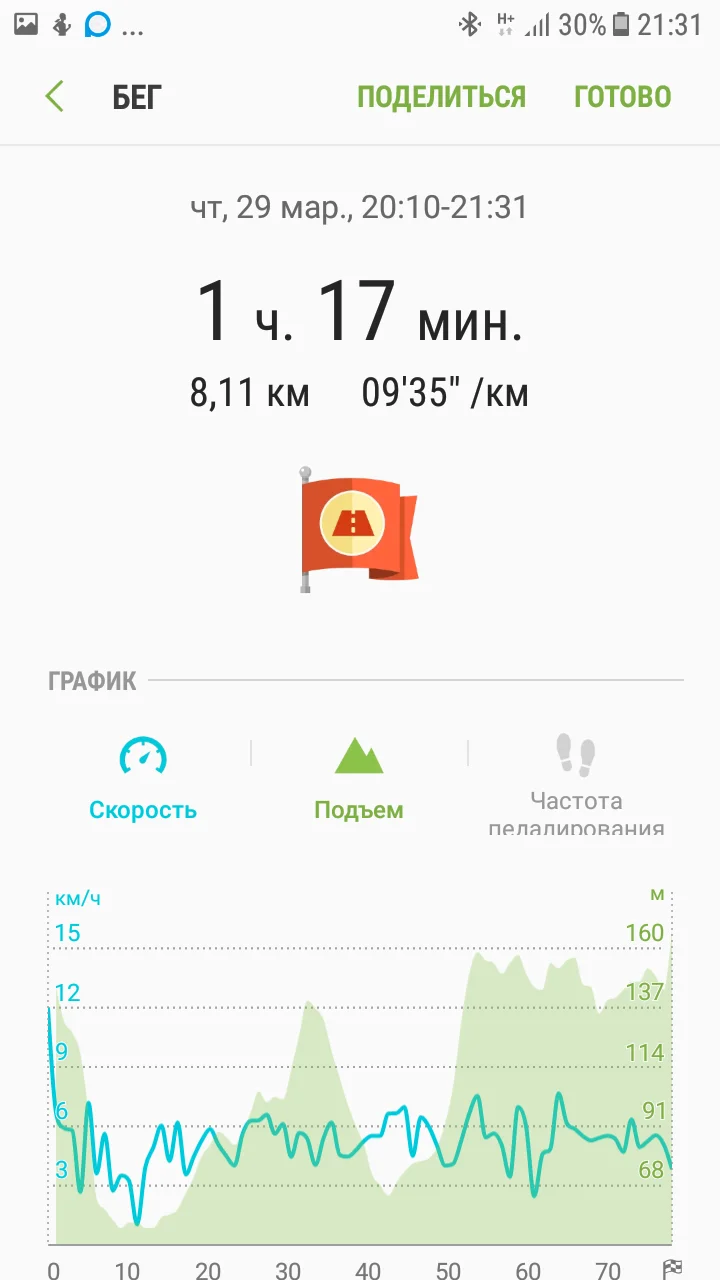Screen dimensions: 720x1280
Task: Toggle the Подъем elevation graph
Action: click(x=358, y=779)
